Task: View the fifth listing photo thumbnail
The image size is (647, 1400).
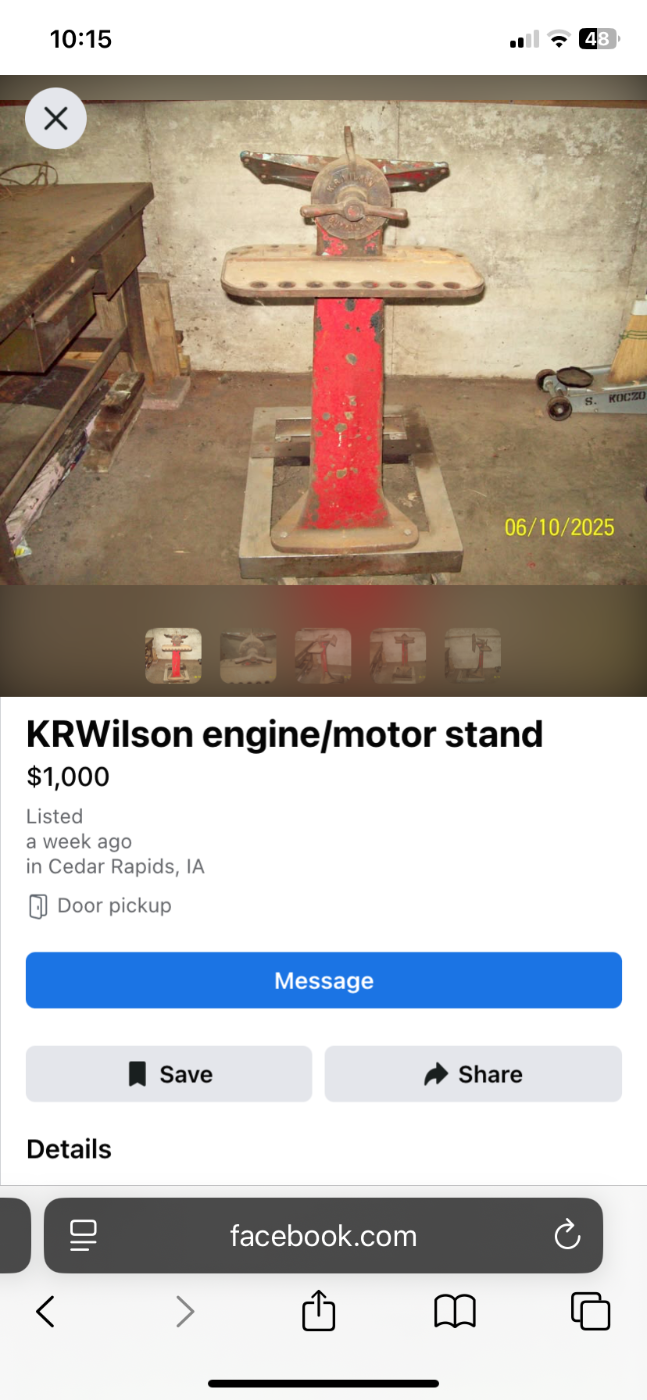Action: coord(472,656)
